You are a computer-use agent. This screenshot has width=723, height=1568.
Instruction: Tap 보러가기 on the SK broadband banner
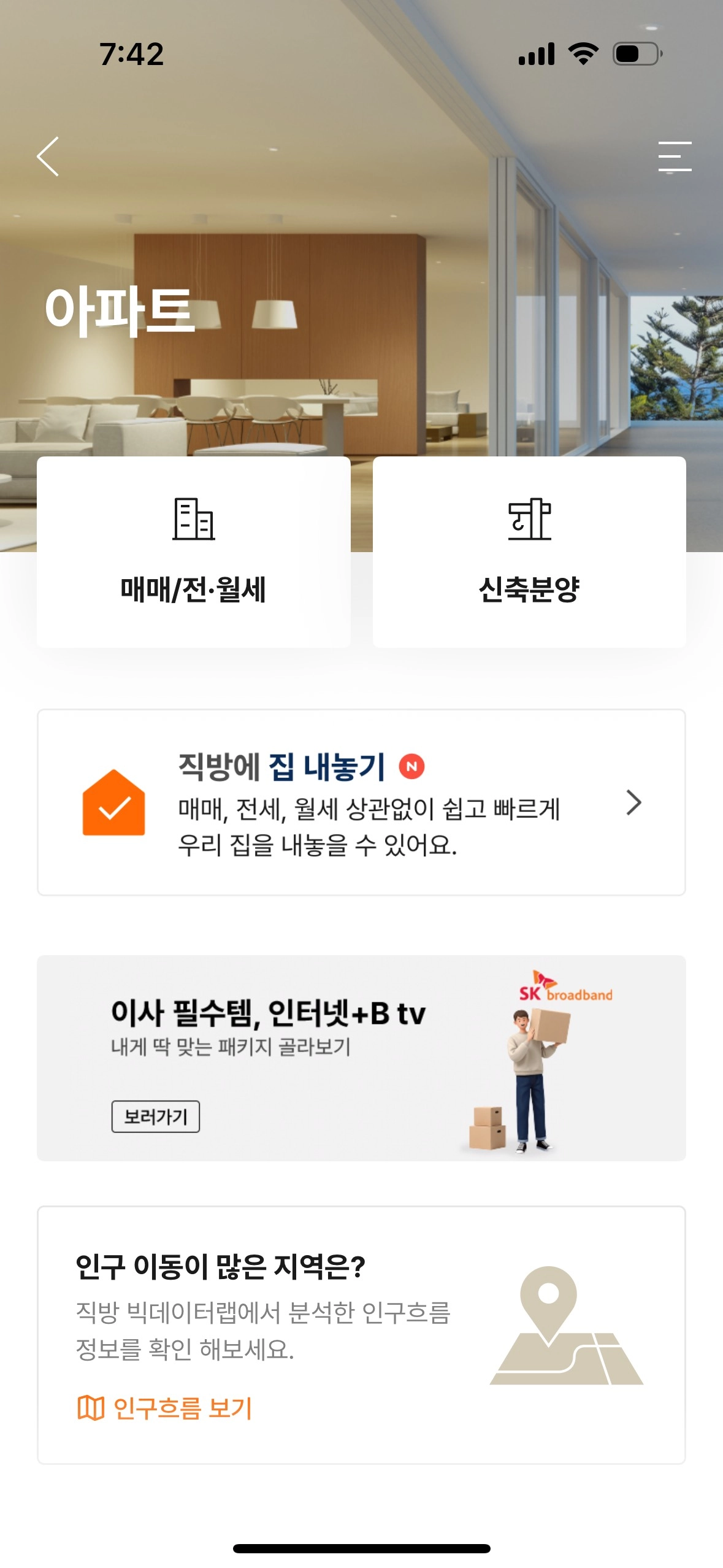(x=155, y=1116)
